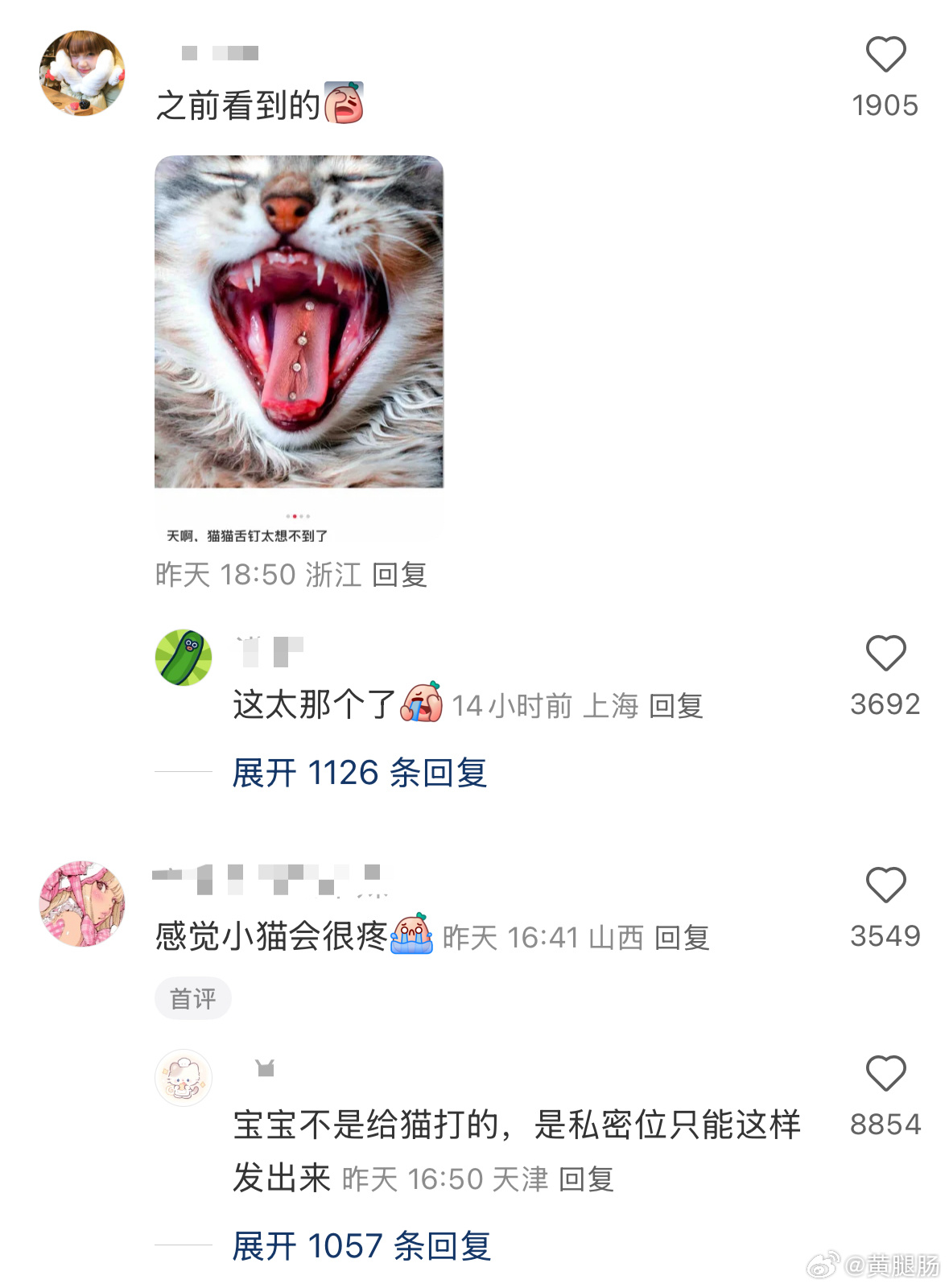Screen dimensions: 949x1288
Task: Open the cat photo attached to the comment
Action: point(299,322)
